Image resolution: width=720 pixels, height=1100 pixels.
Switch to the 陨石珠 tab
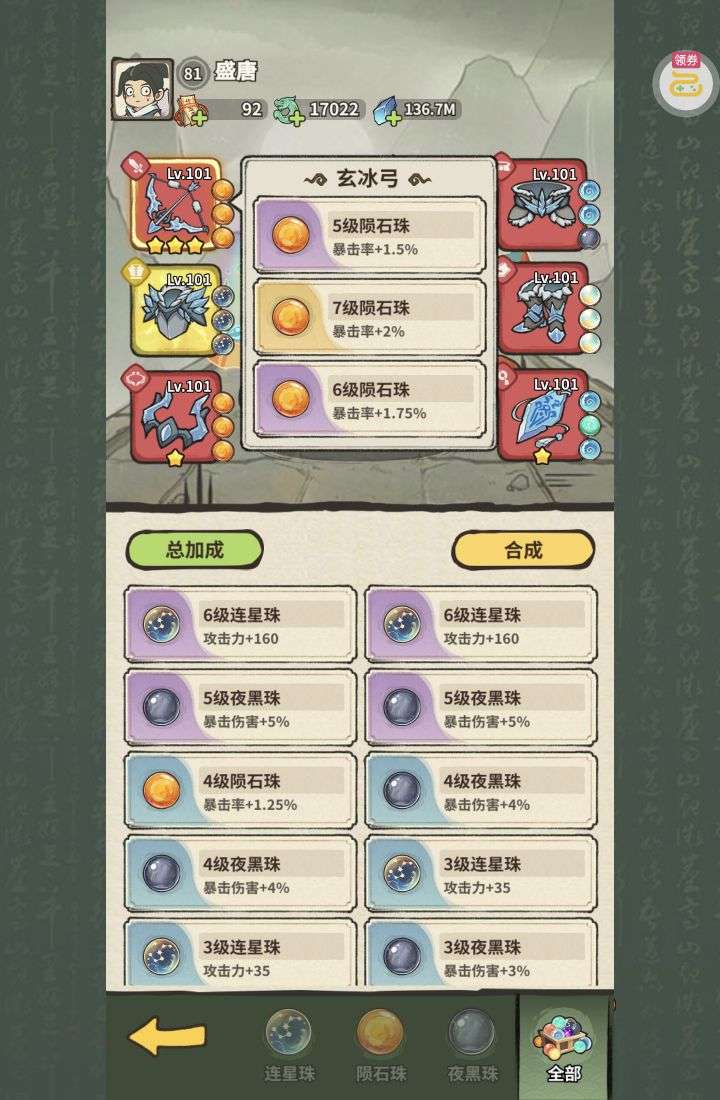[381, 1045]
